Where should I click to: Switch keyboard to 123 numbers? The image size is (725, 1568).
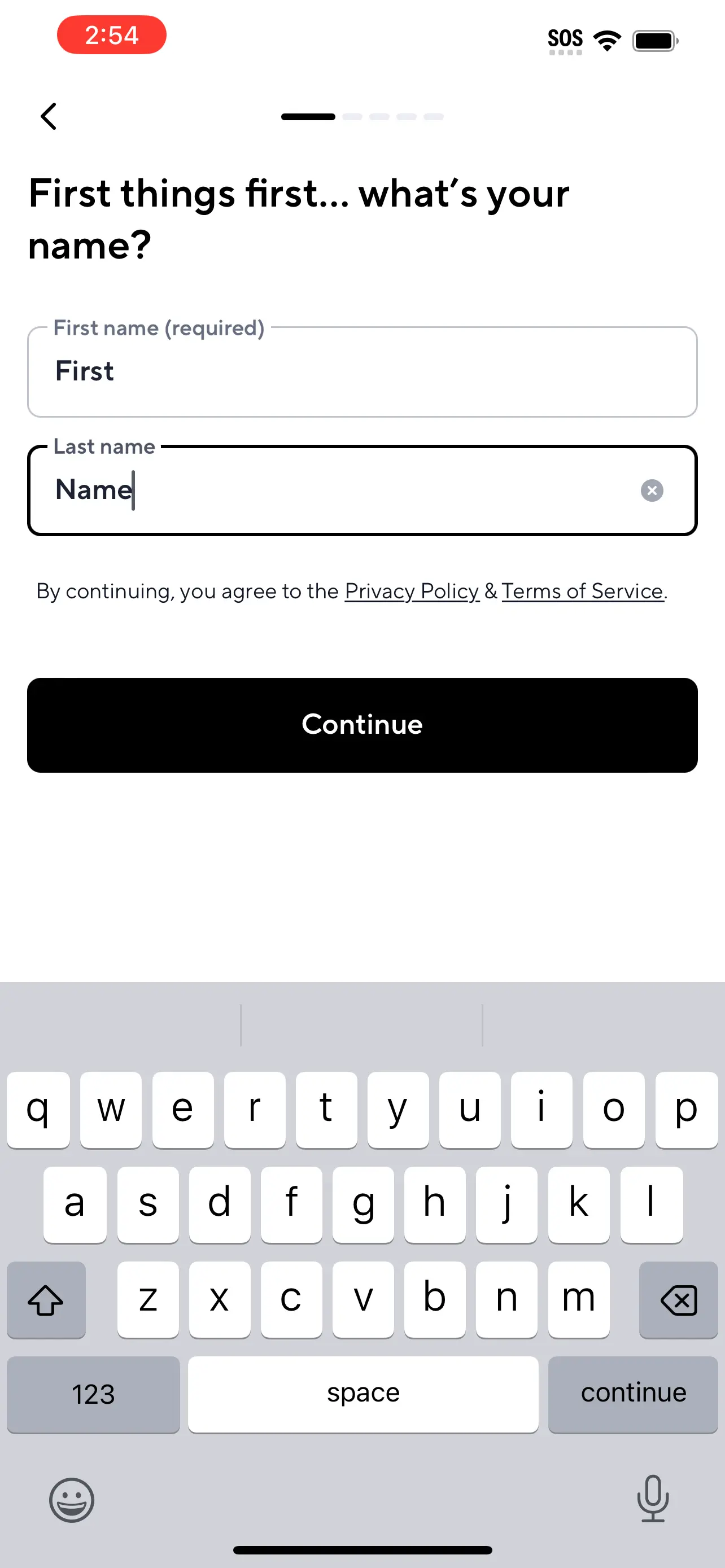pyautogui.click(x=93, y=1394)
